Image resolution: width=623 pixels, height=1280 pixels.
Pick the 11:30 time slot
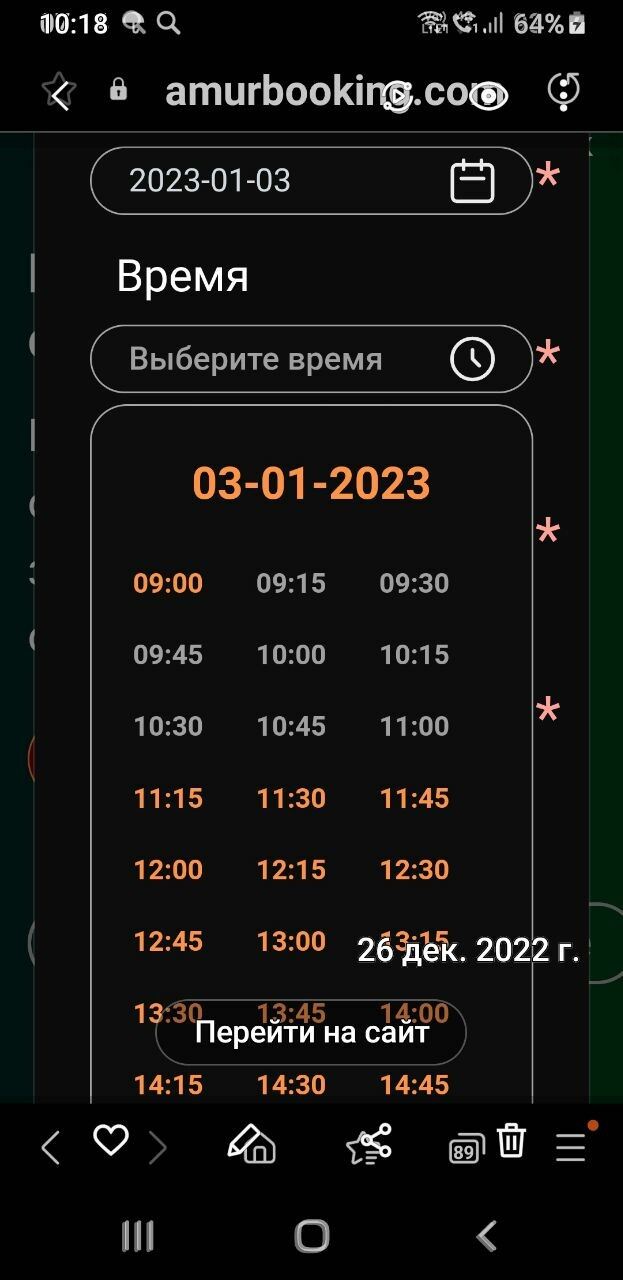click(291, 798)
